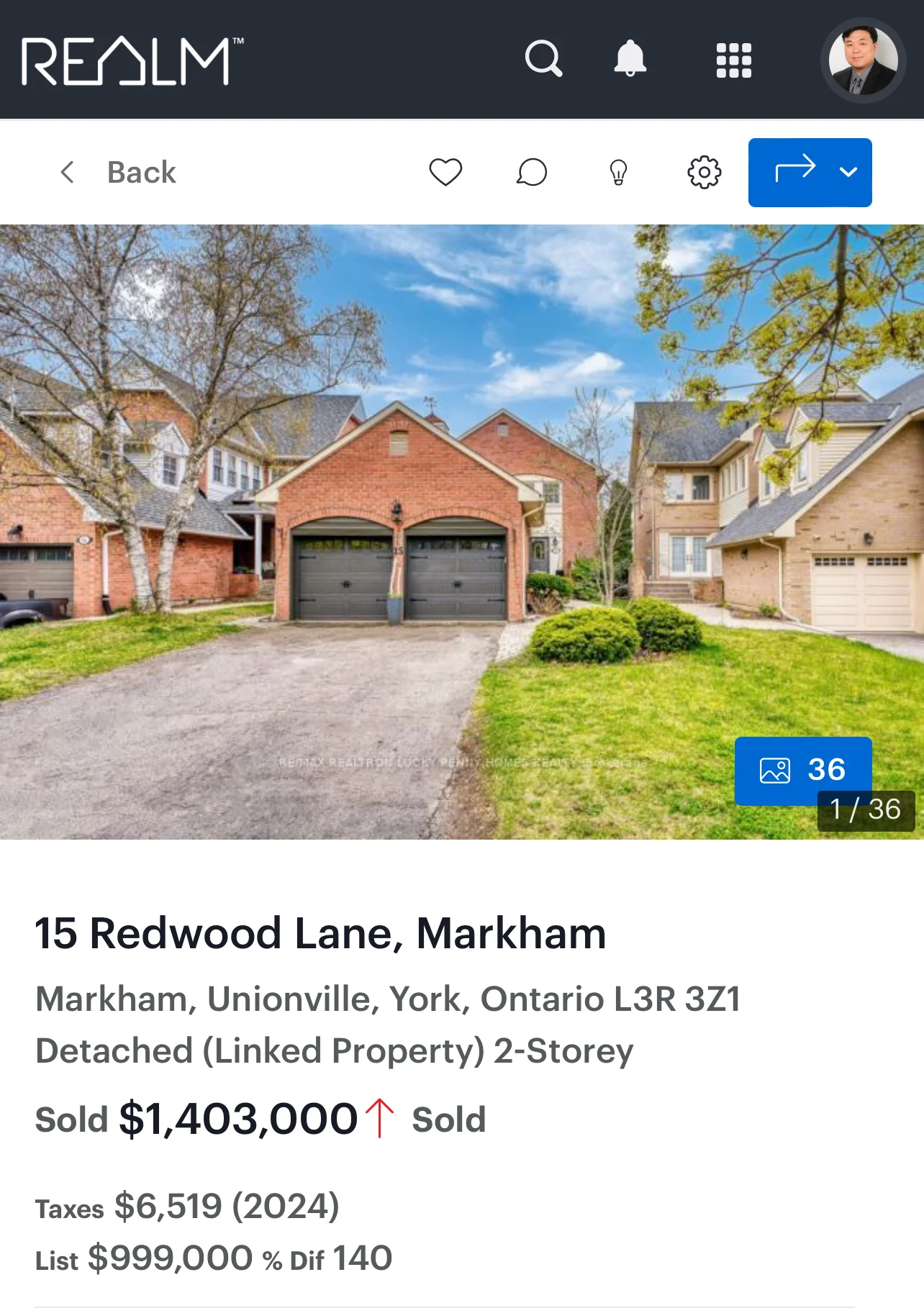Open the listing settings gear

[x=704, y=173]
